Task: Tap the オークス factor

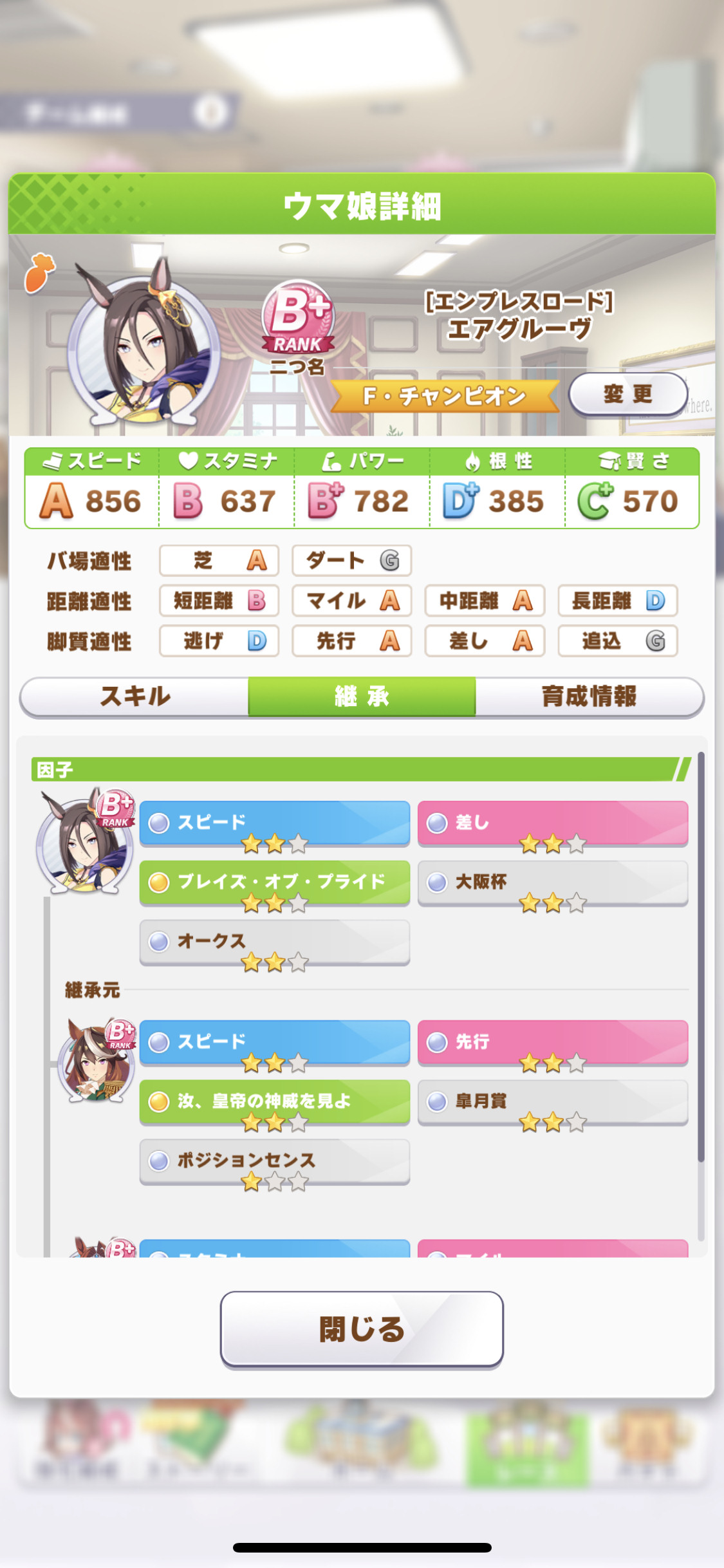Action: (x=275, y=942)
